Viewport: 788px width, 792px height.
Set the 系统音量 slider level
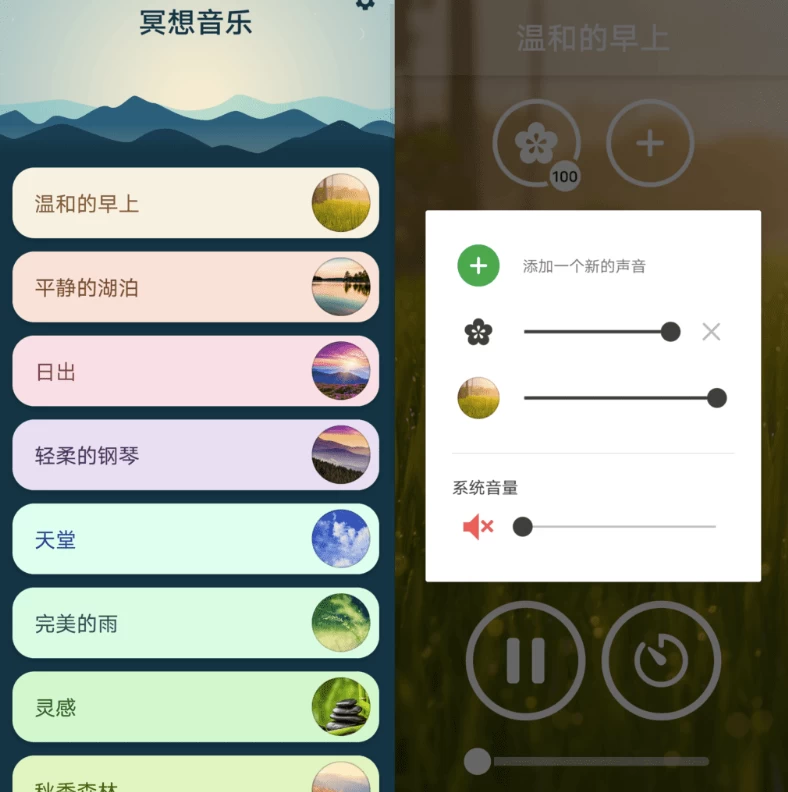[x=523, y=526]
